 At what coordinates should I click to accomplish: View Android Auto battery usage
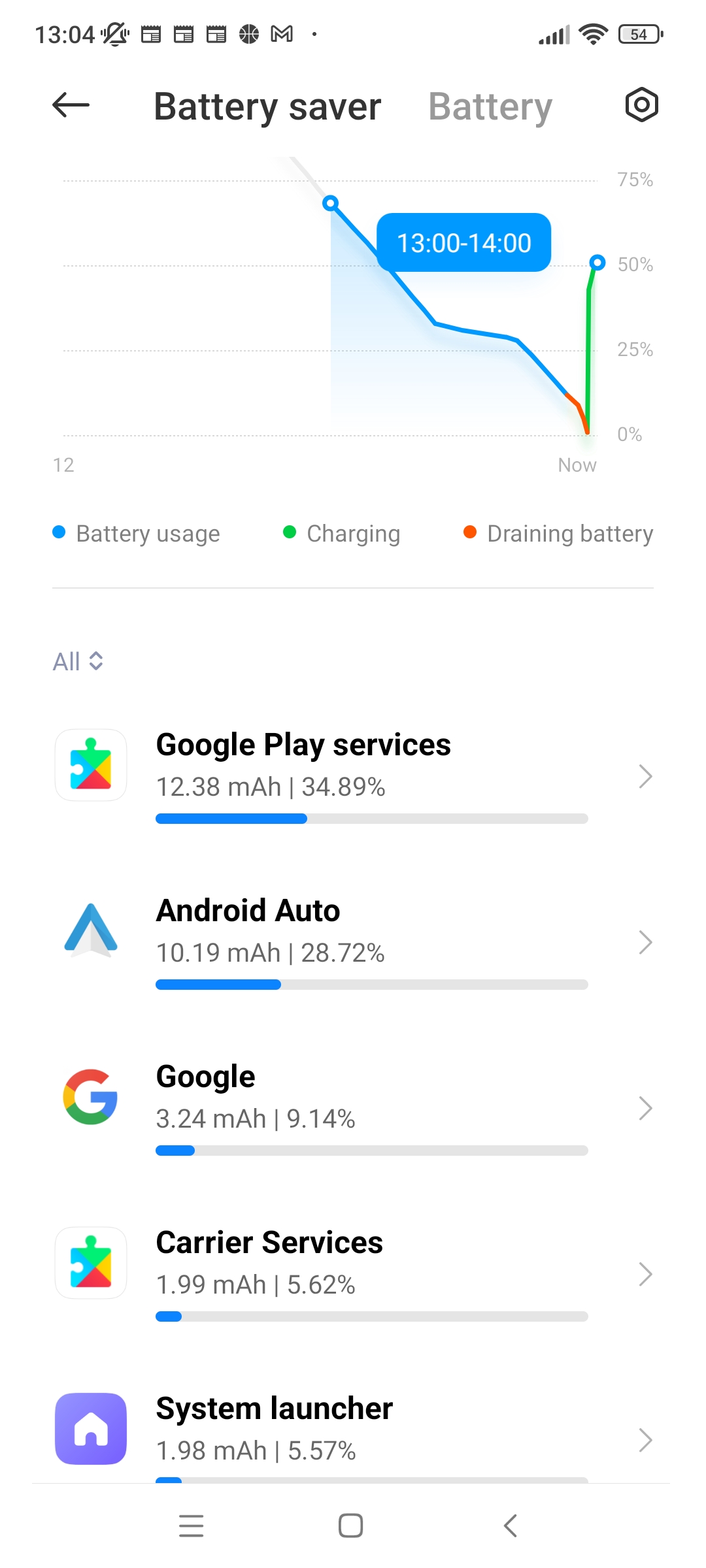pos(353,942)
